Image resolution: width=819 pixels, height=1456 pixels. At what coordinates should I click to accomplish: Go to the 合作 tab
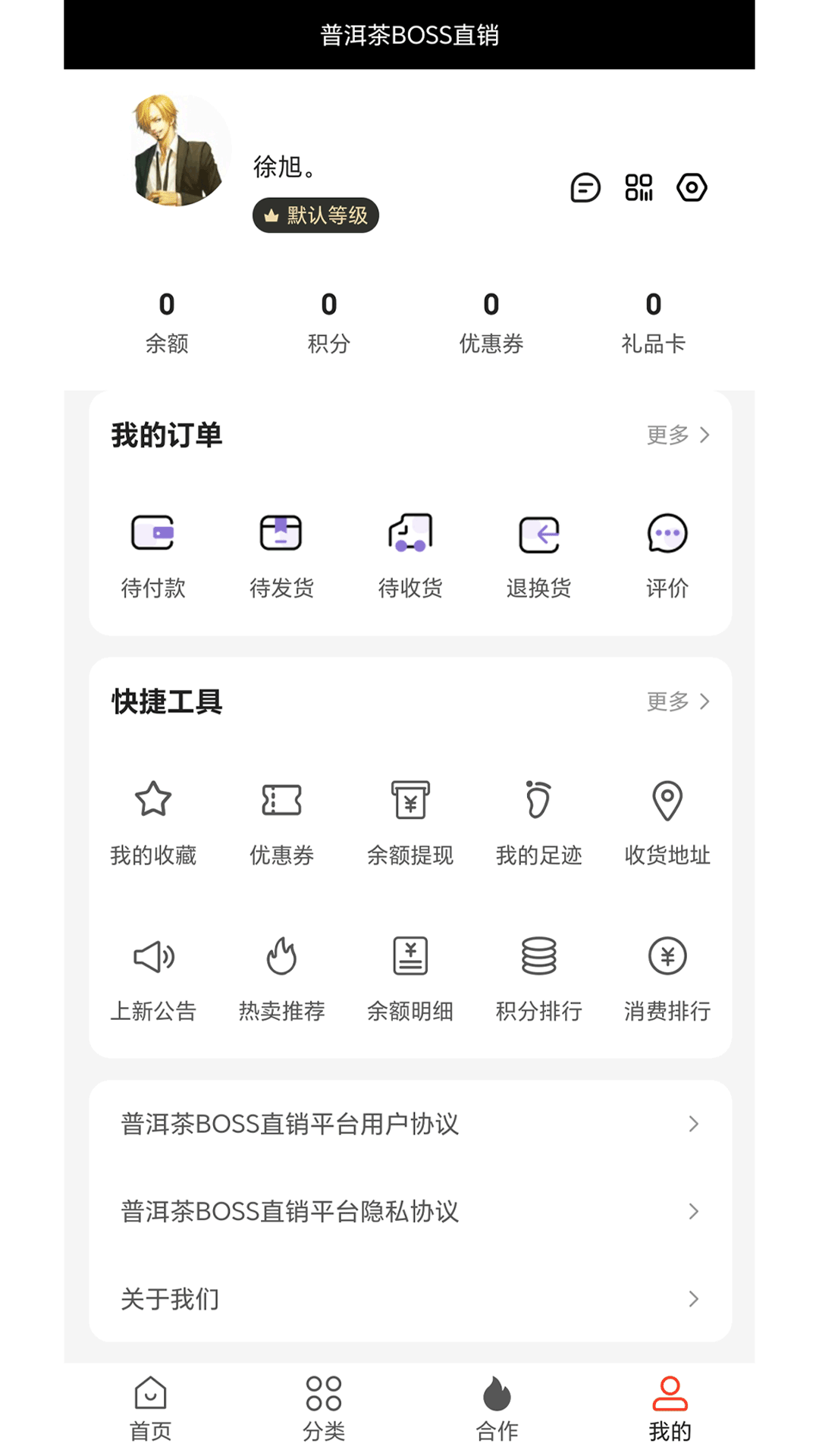point(497,1408)
